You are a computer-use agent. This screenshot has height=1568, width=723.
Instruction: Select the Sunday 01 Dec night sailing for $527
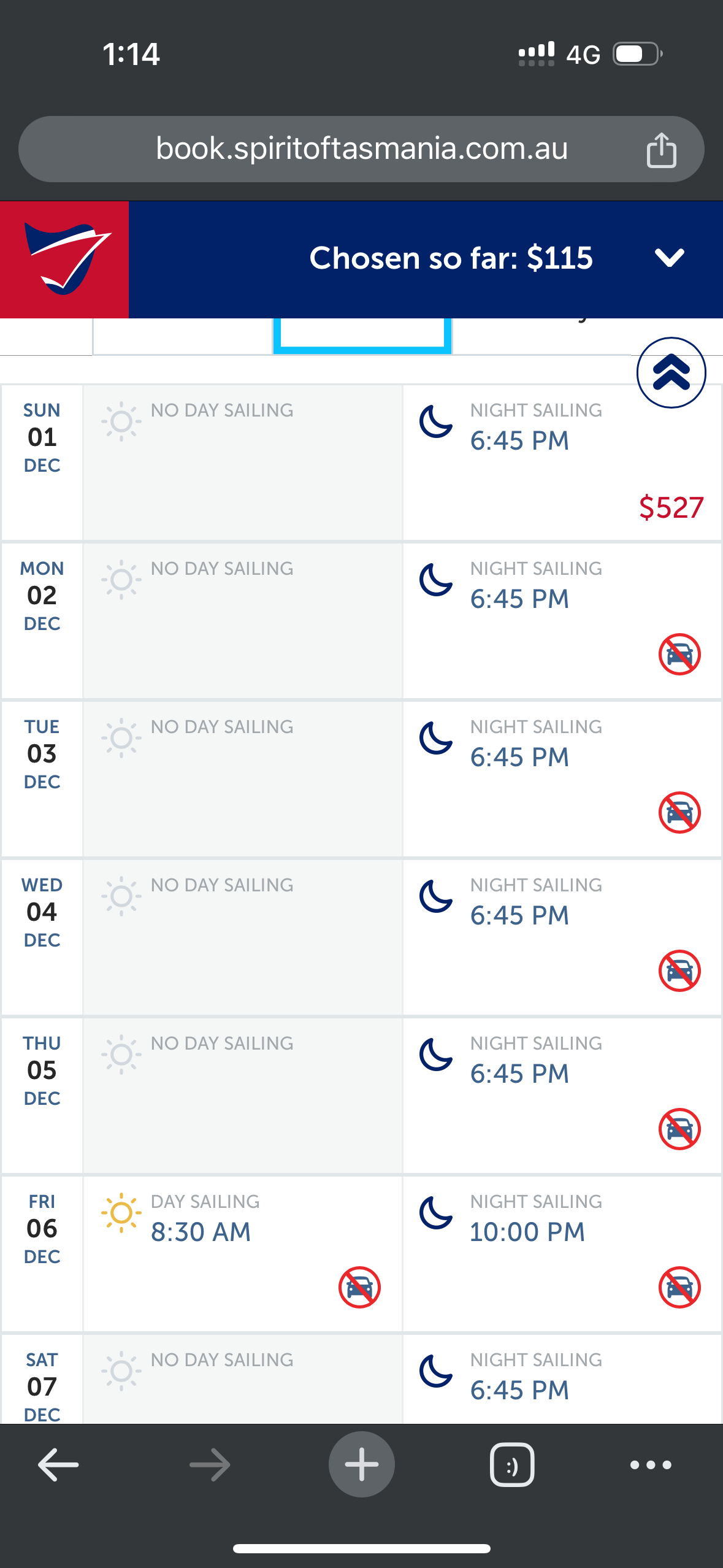pos(562,463)
